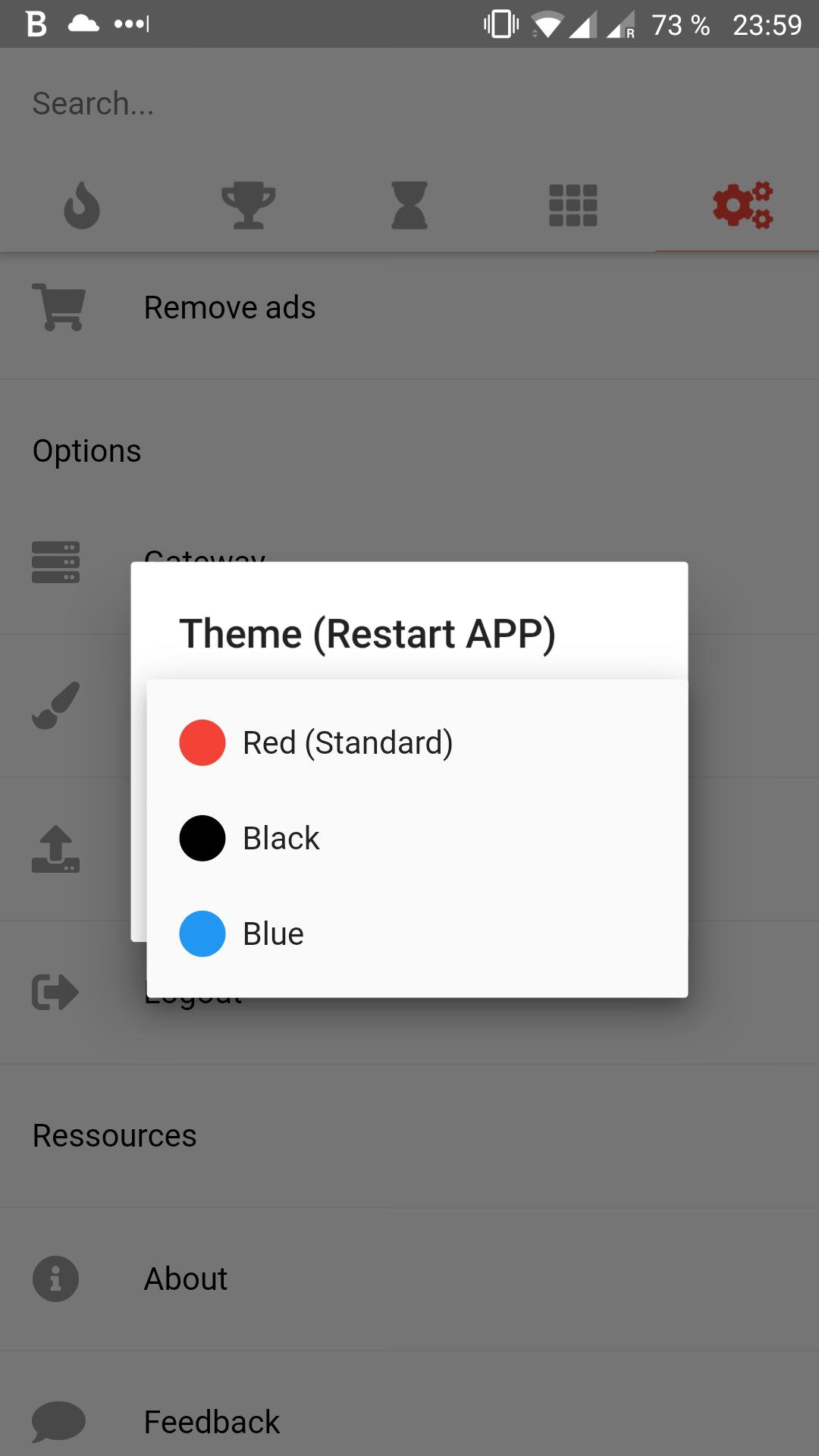Open the About row
Image resolution: width=819 pixels, height=1456 pixels.
click(x=409, y=1279)
